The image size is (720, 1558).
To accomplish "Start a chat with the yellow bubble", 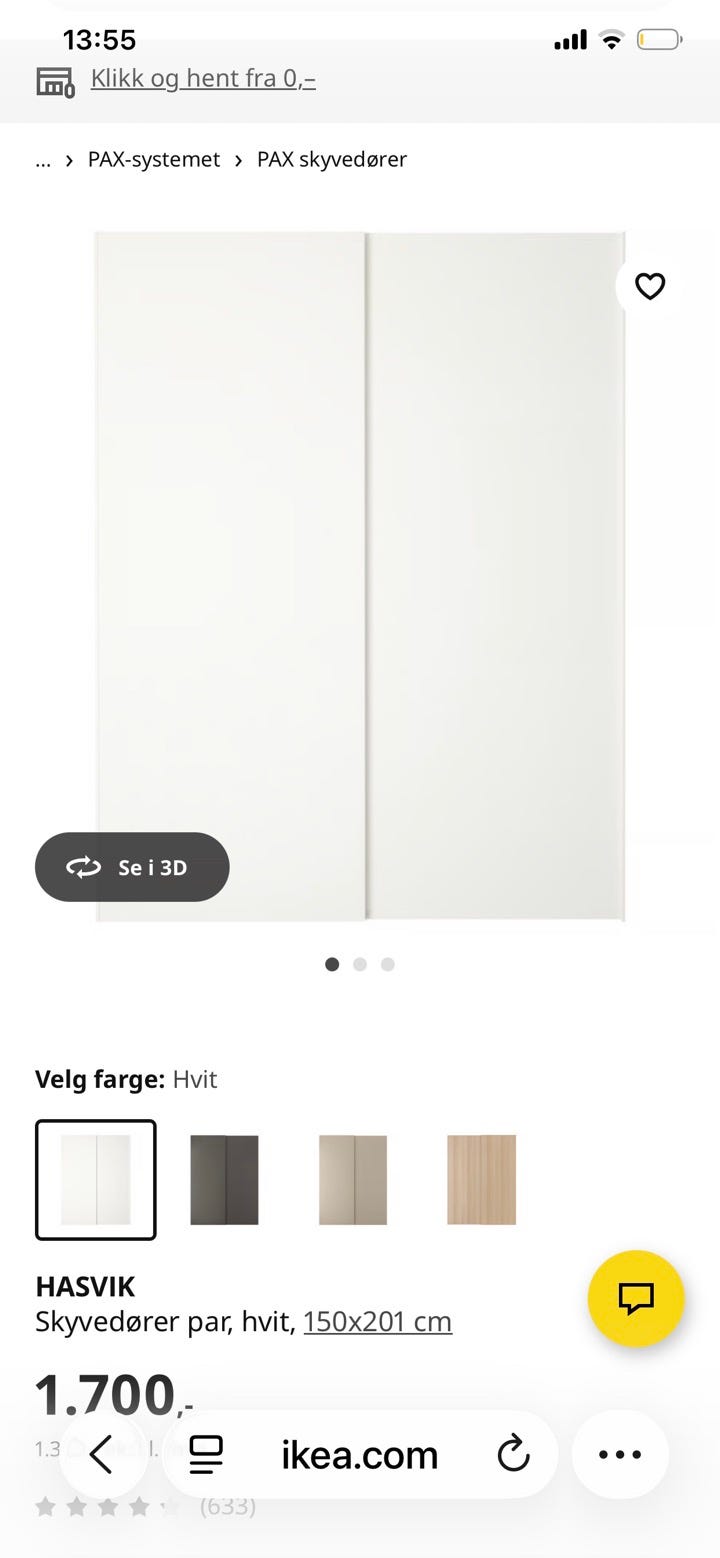I will tap(636, 1298).
